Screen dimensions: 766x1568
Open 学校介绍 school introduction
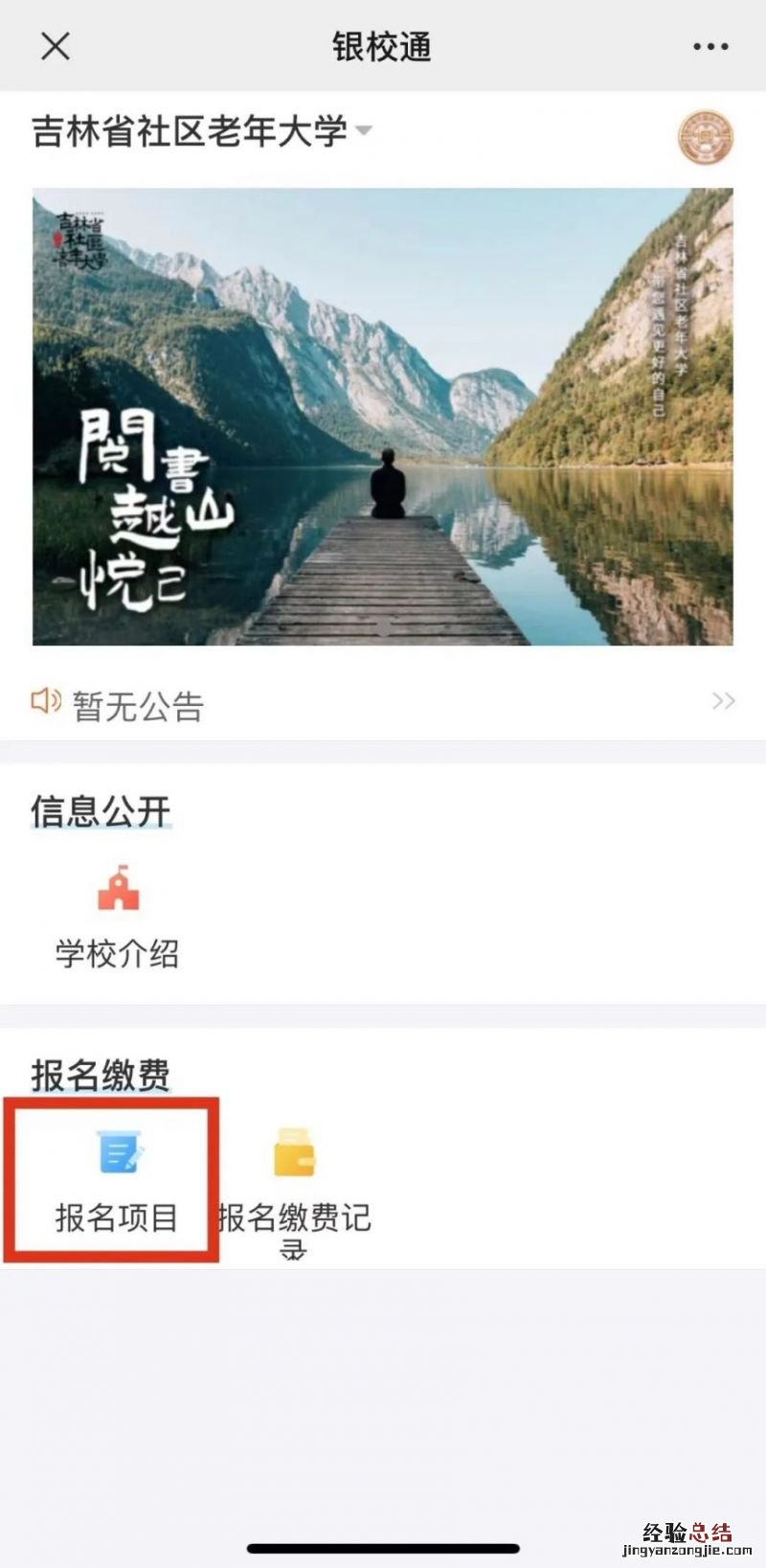(117, 916)
